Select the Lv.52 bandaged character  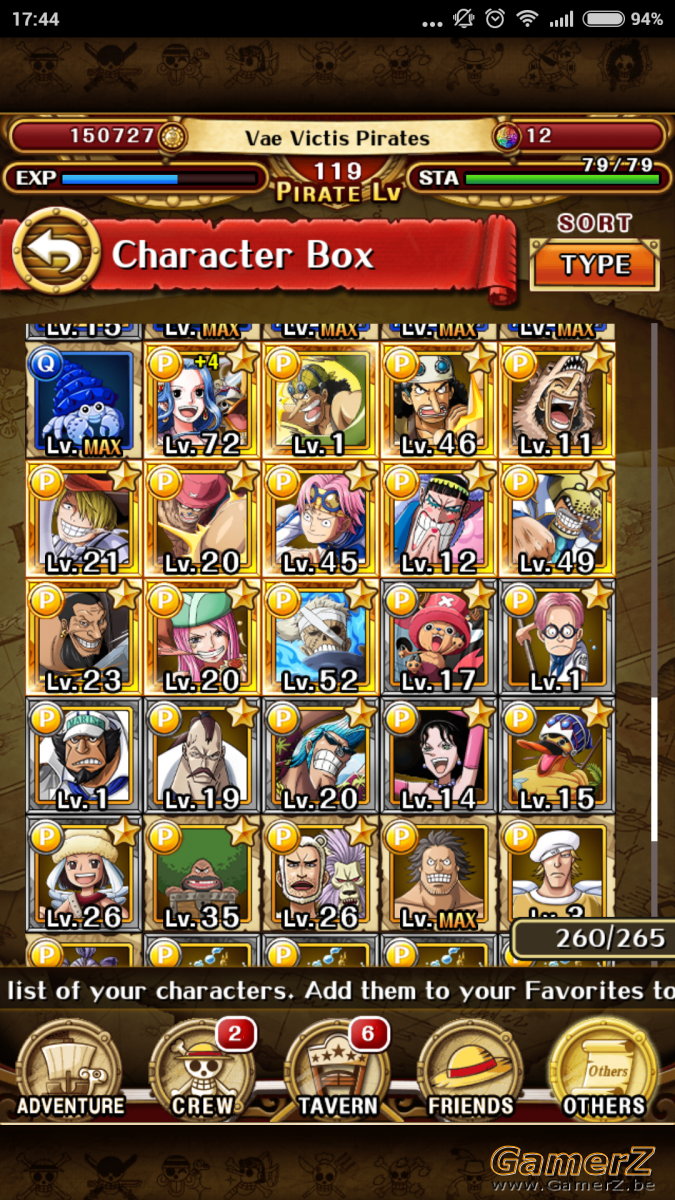point(321,638)
